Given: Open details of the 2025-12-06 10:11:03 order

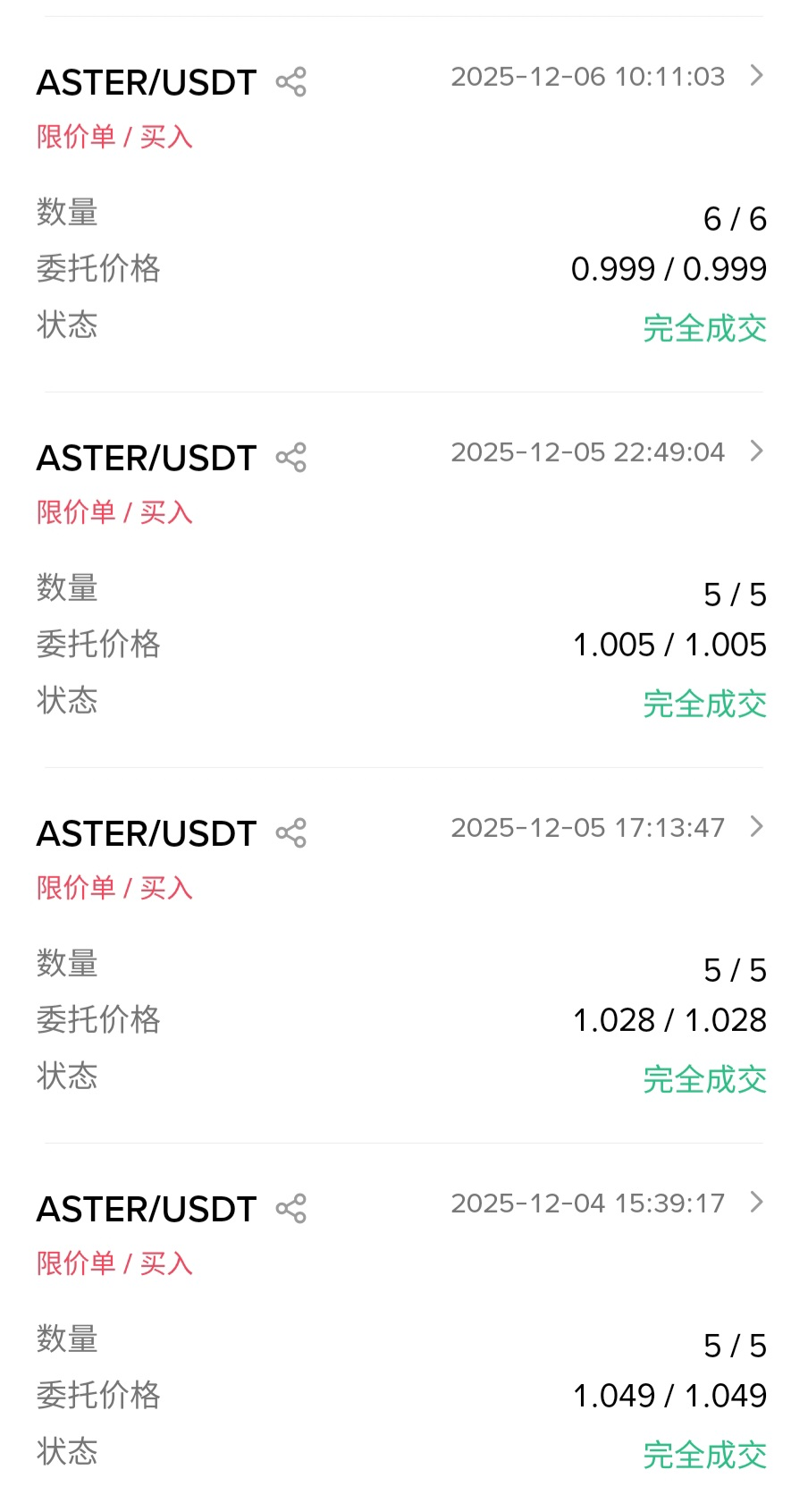Looking at the screenshot, I should tap(756, 76).
